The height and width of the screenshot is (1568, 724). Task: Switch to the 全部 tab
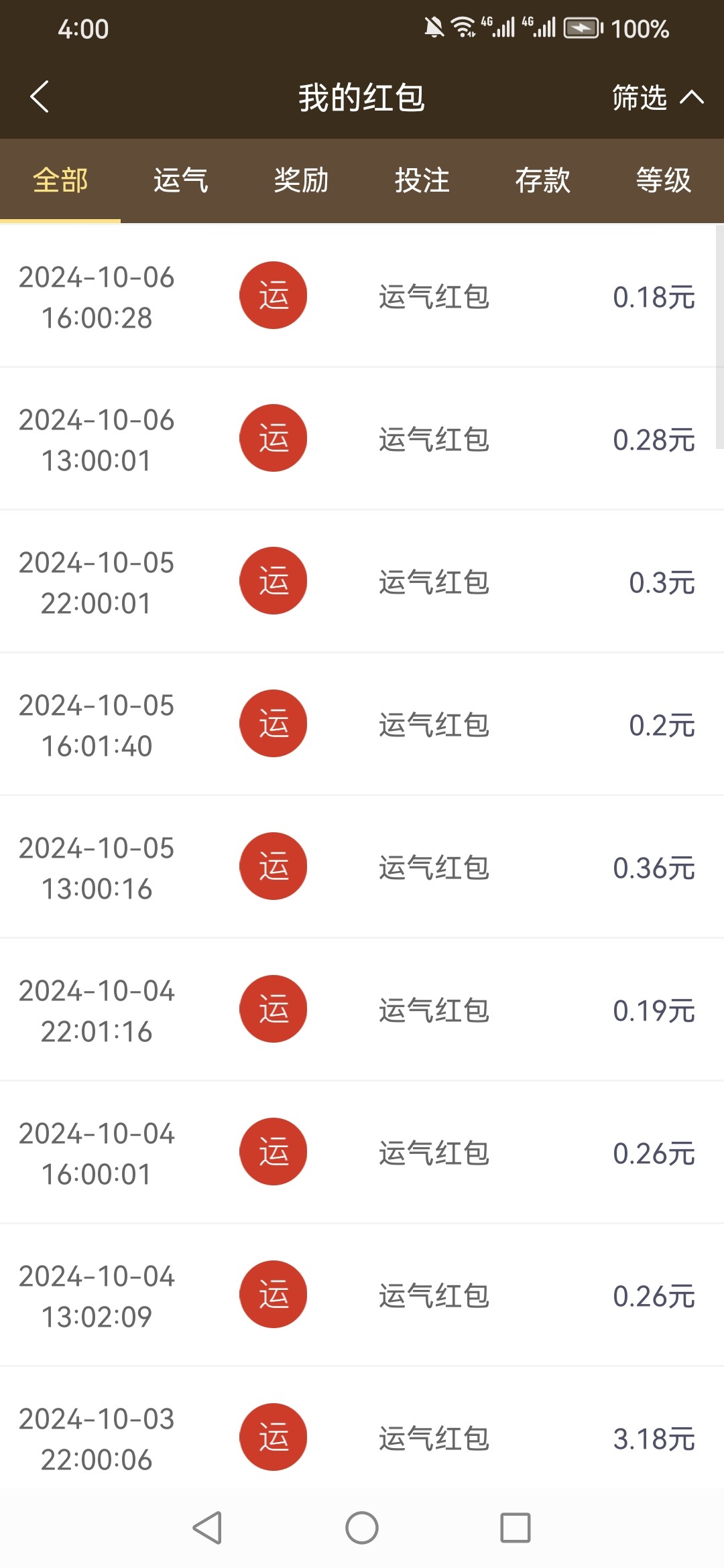pyautogui.click(x=60, y=180)
